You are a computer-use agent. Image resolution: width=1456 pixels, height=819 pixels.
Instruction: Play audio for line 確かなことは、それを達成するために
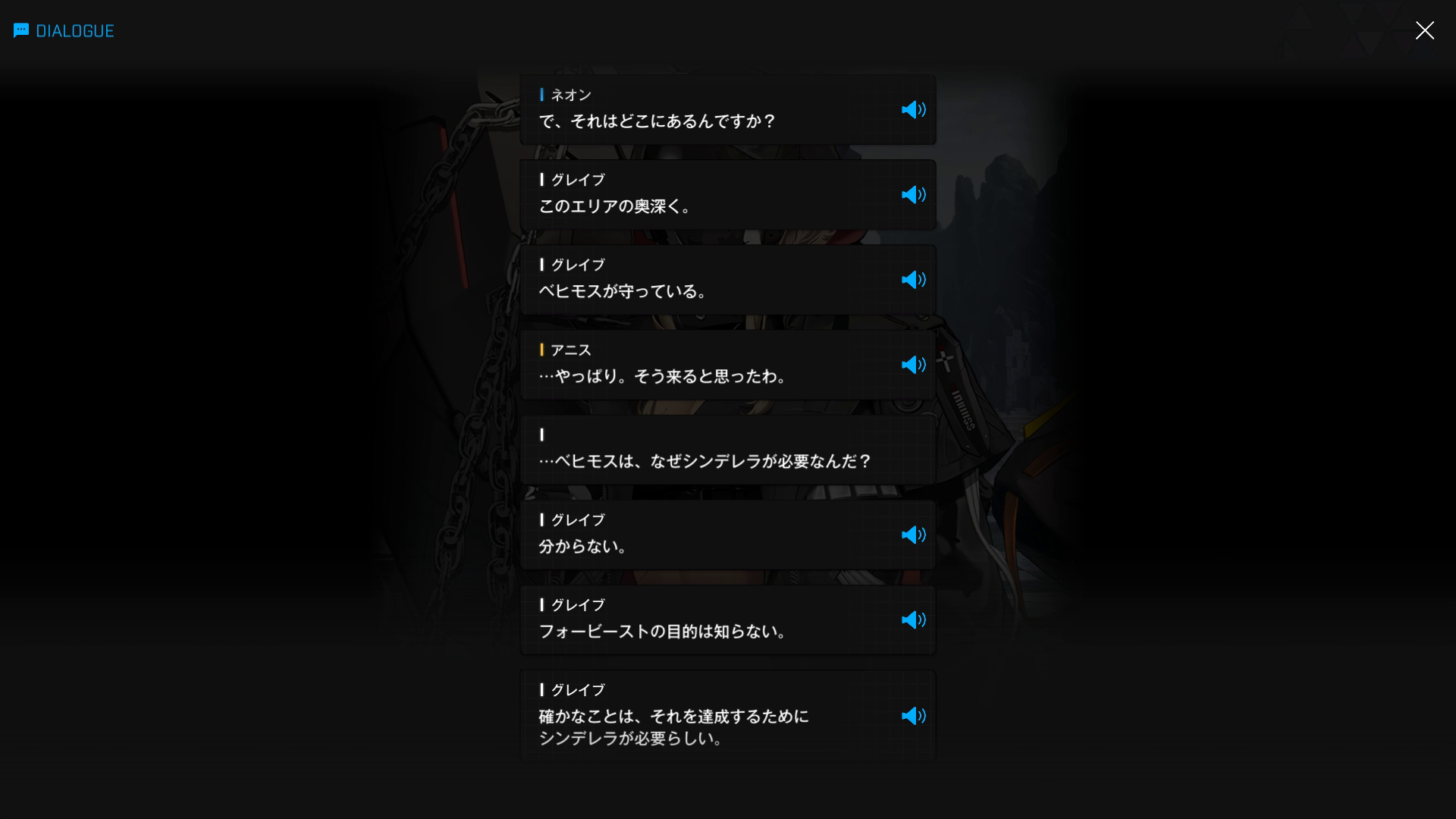[913, 716]
